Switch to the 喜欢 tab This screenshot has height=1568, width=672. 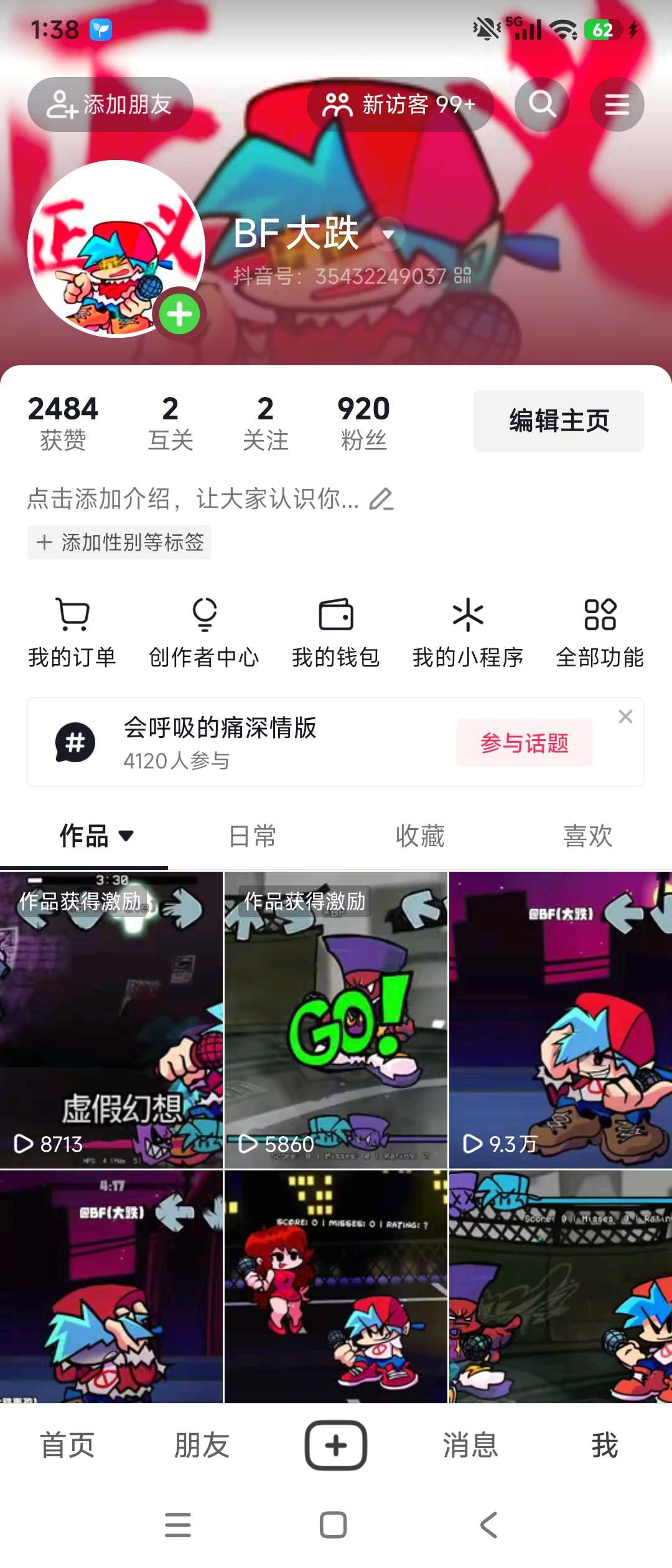[x=588, y=836]
